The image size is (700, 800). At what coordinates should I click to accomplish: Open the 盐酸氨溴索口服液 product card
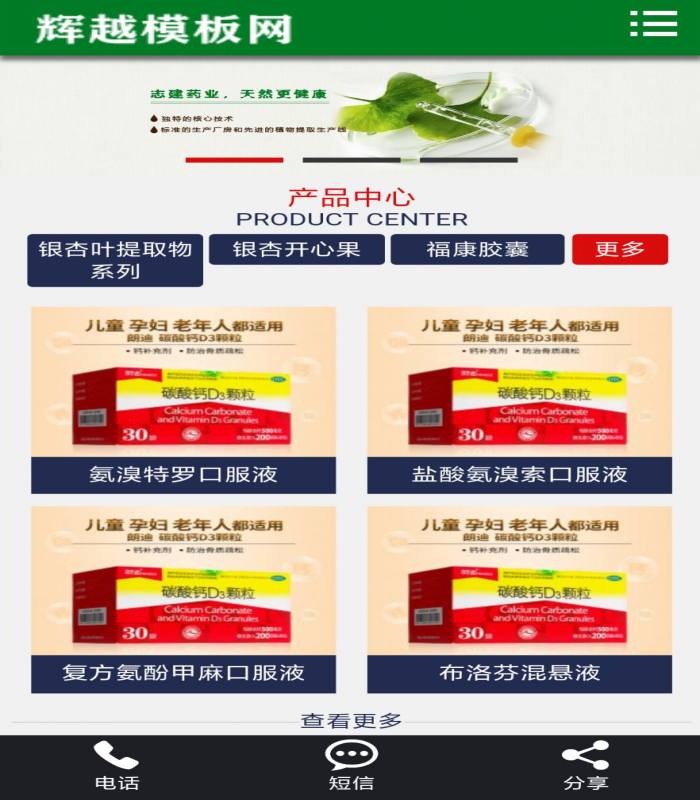(519, 400)
